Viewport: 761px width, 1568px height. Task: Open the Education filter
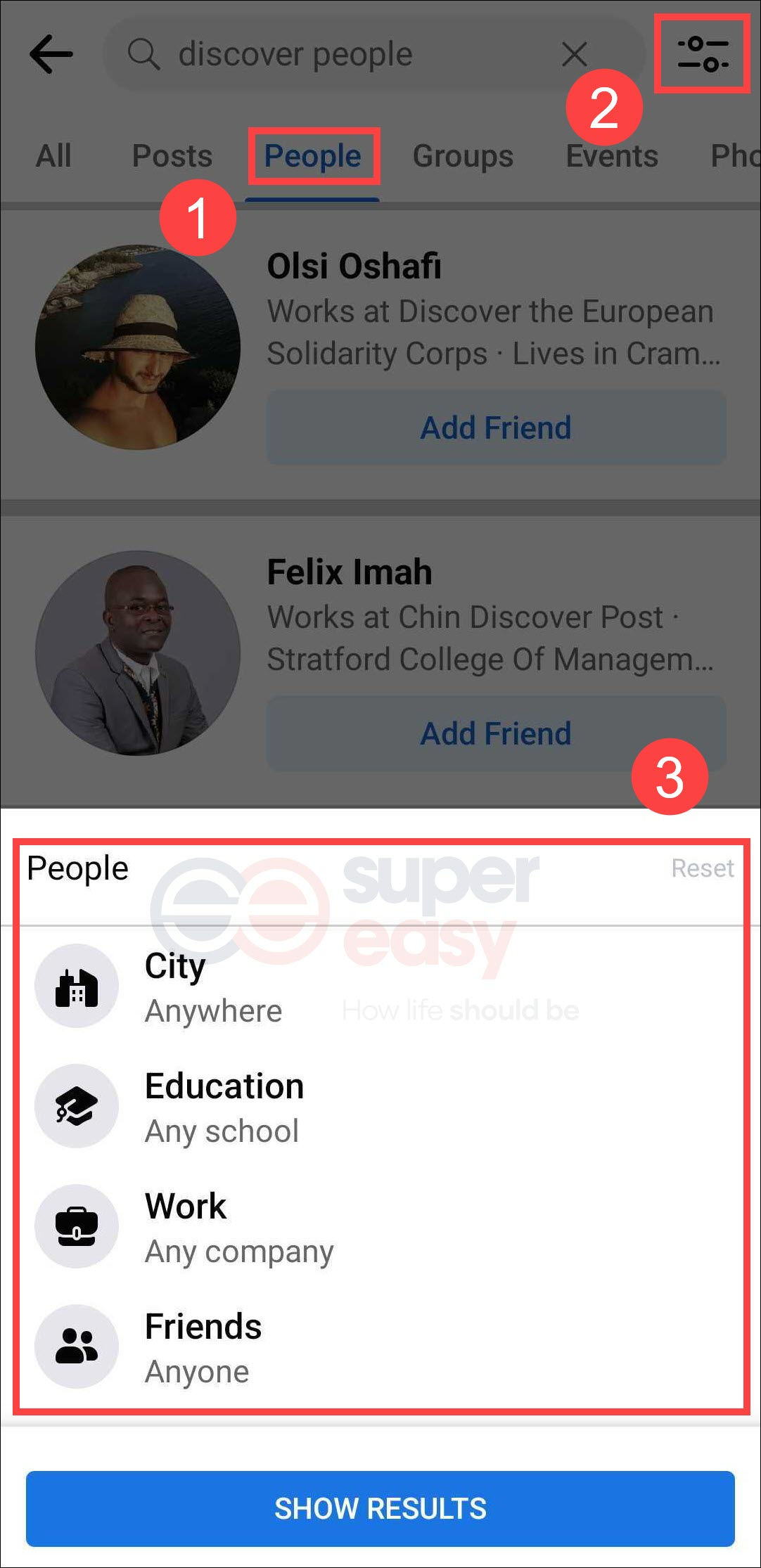pos(380,1107)
